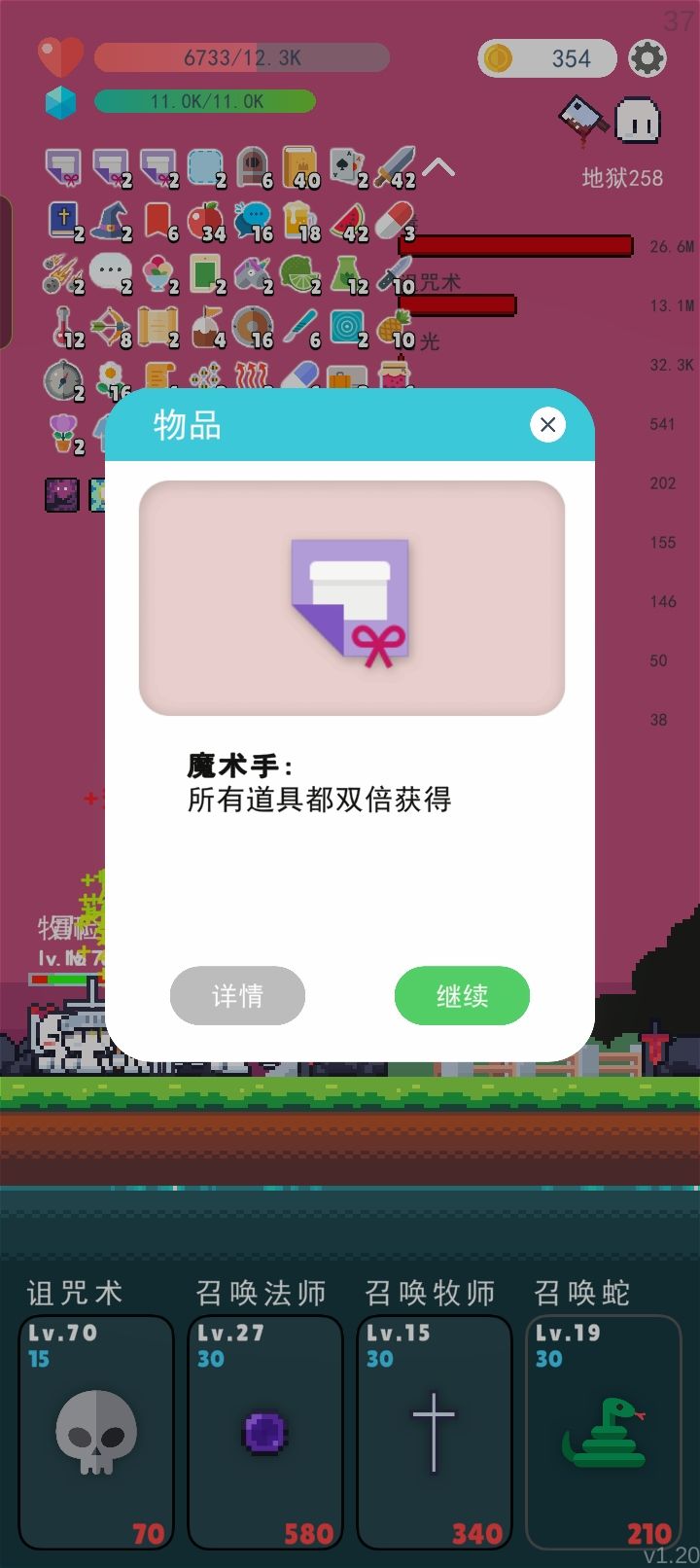Select the unicorn item icon
700x1568 pixels.
pyautogui.click(x=250, y=273)
